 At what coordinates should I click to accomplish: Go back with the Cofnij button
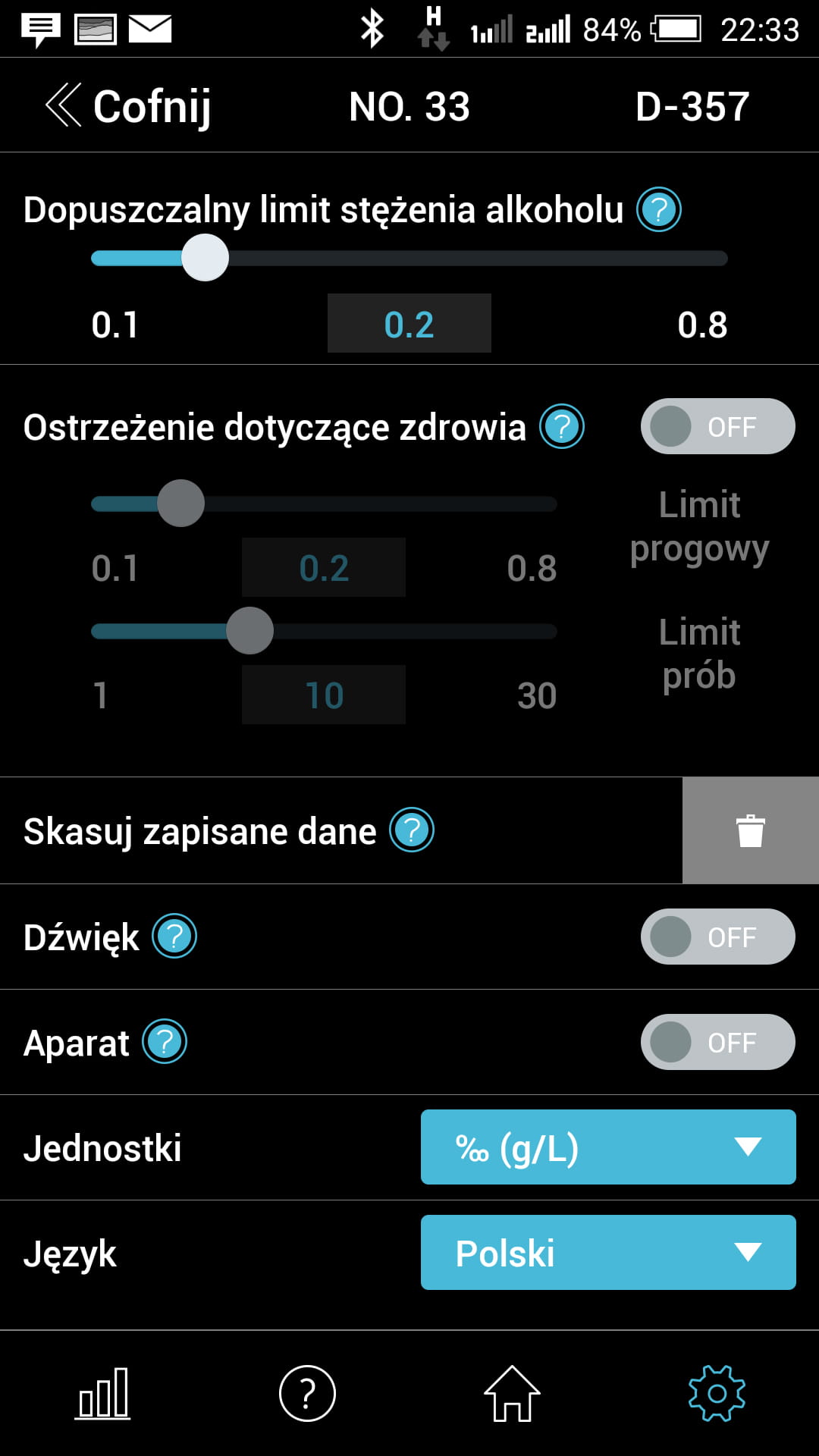129,106
